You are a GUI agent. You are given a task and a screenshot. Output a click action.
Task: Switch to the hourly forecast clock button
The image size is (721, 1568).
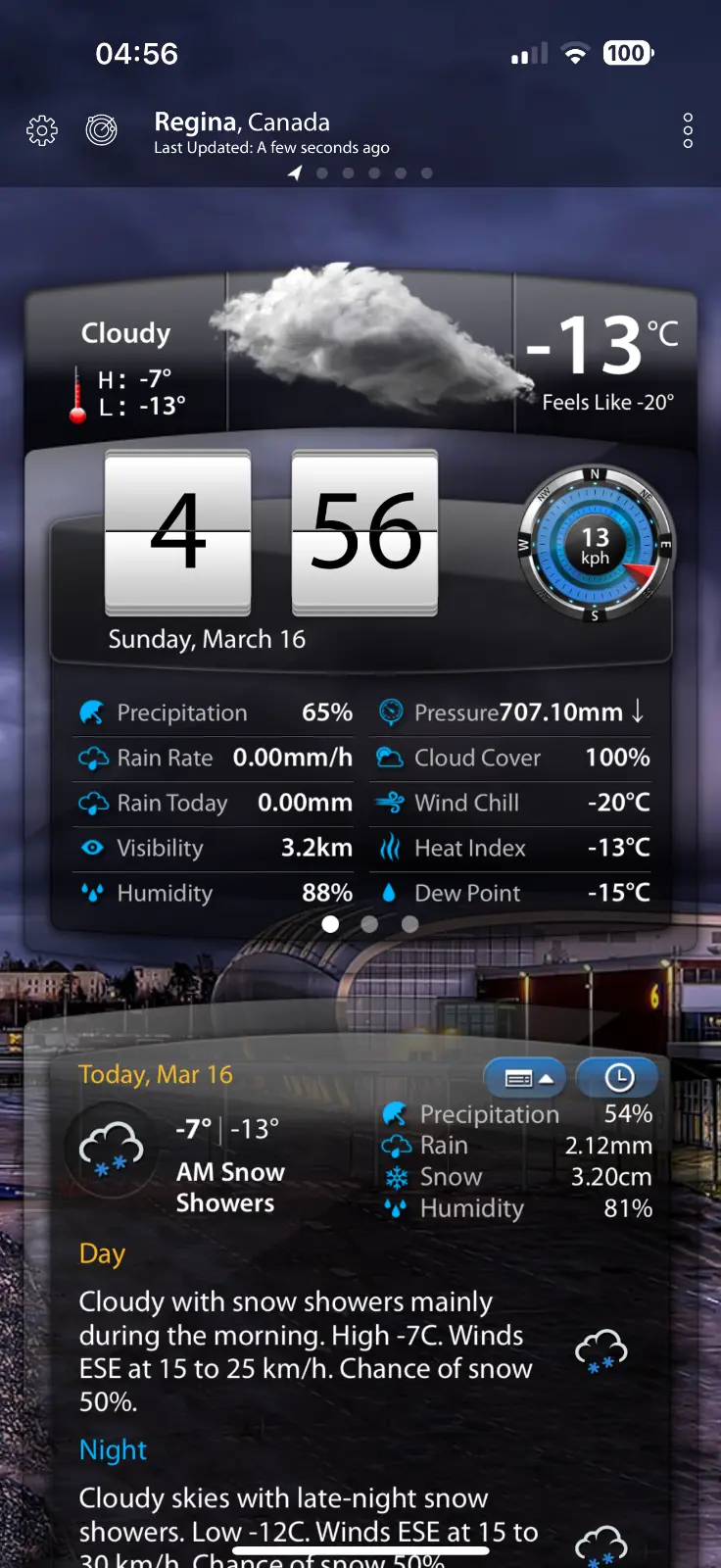pyautogui.click(x=618, y=1078)
